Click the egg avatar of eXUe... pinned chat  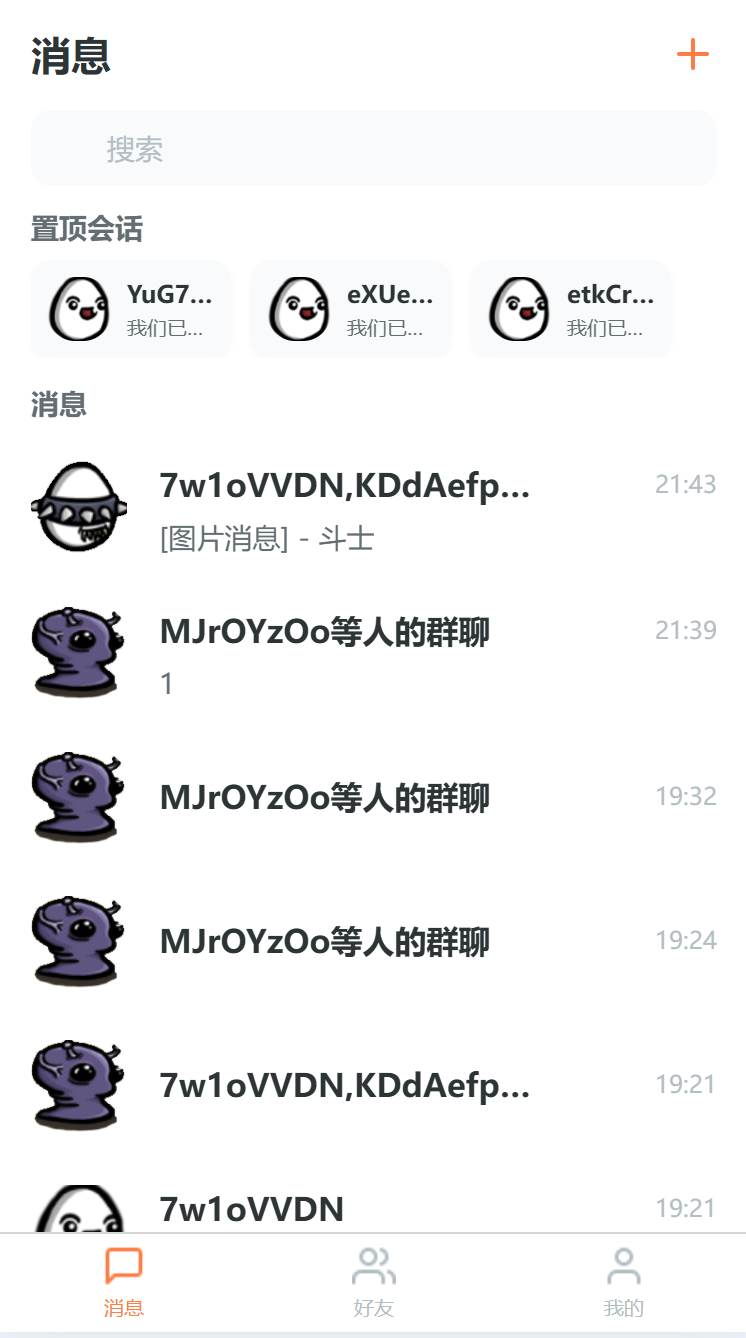coord(300,309)
